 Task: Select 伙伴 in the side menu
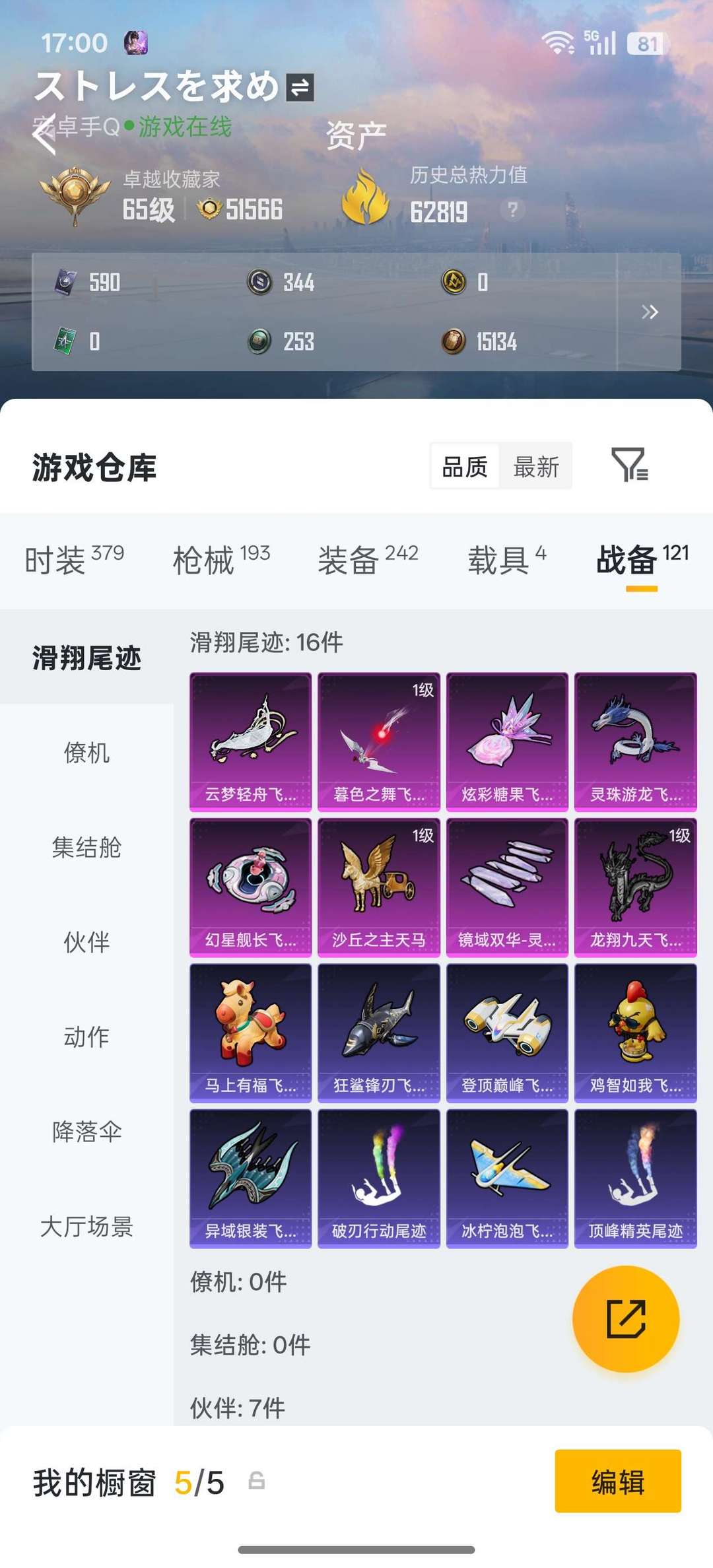(x=86, y=941)
